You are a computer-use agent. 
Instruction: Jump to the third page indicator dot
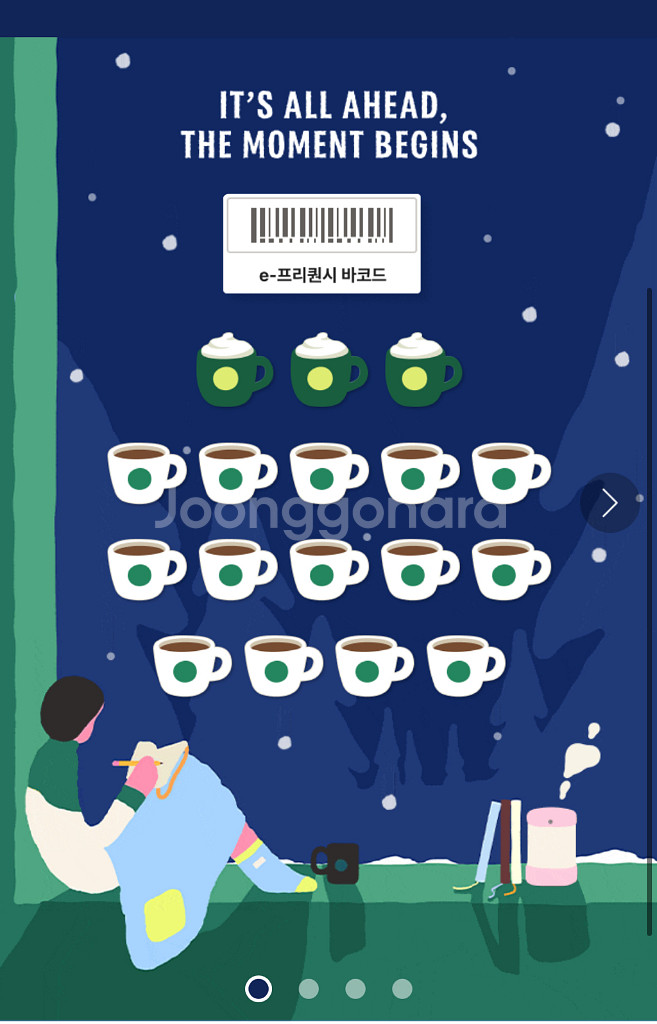[355, 989]
